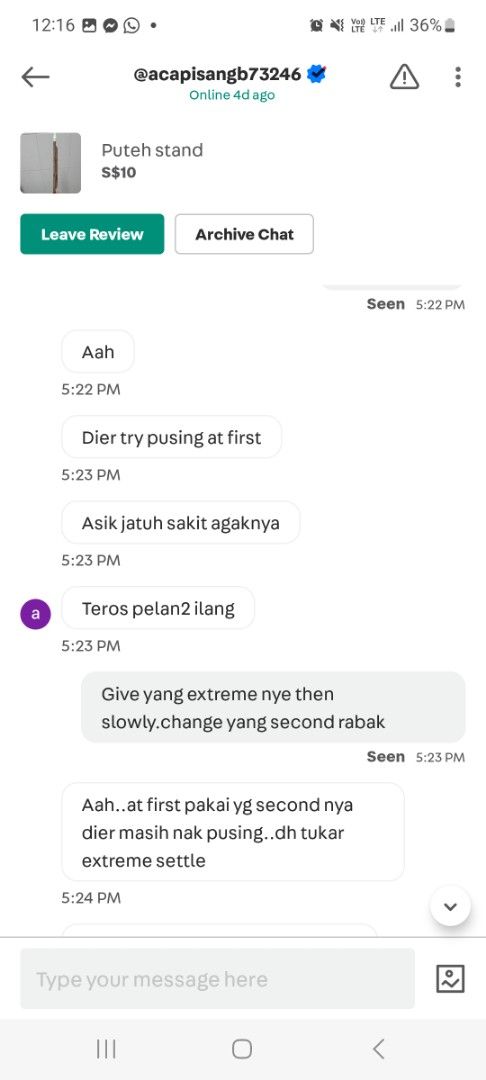Viewport: 486px width, 1080px height.
Task: Open the sender's purple avatar
Action: (x=36, y=614)
